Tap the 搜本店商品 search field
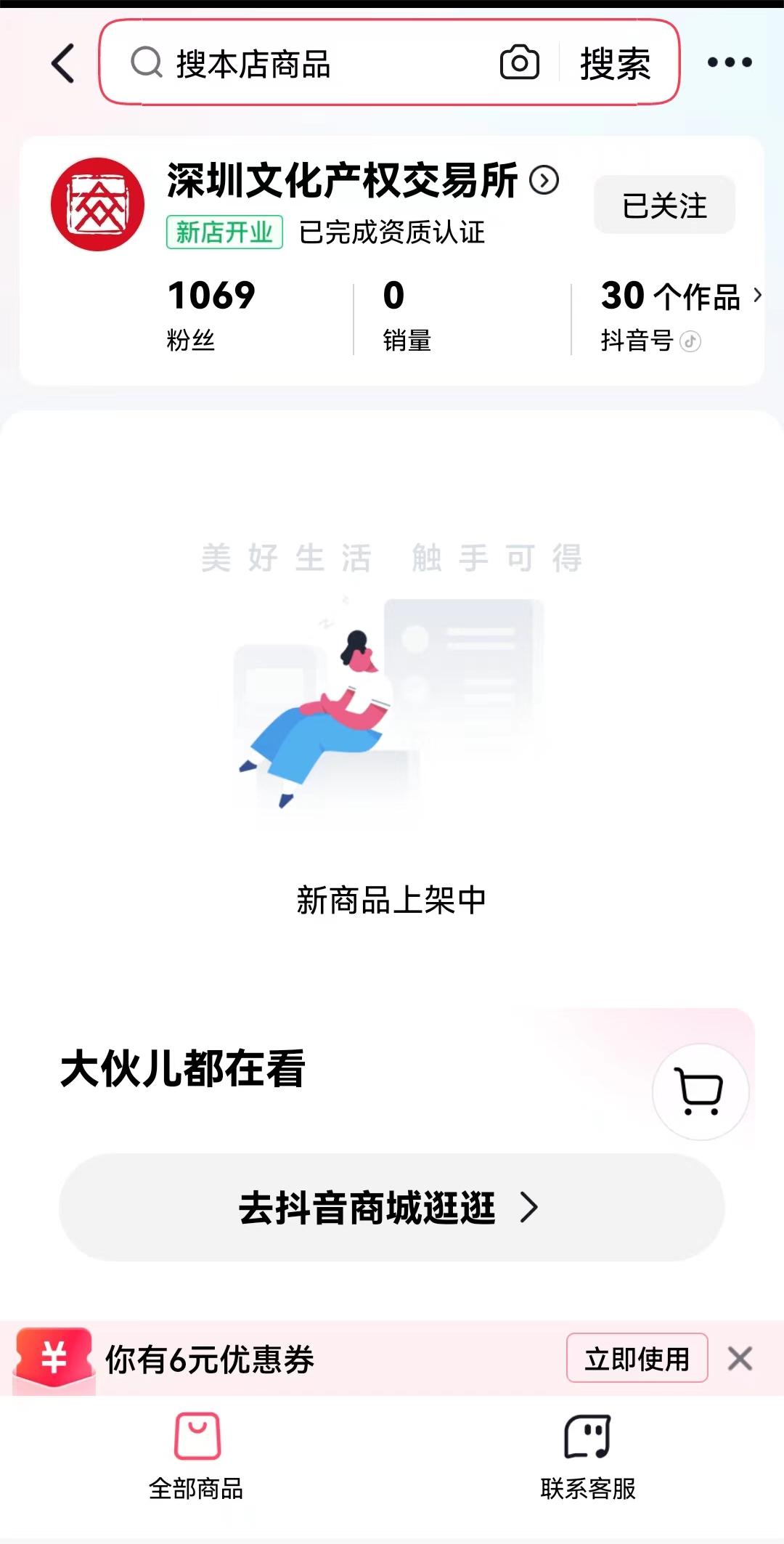 click(305, 64)
